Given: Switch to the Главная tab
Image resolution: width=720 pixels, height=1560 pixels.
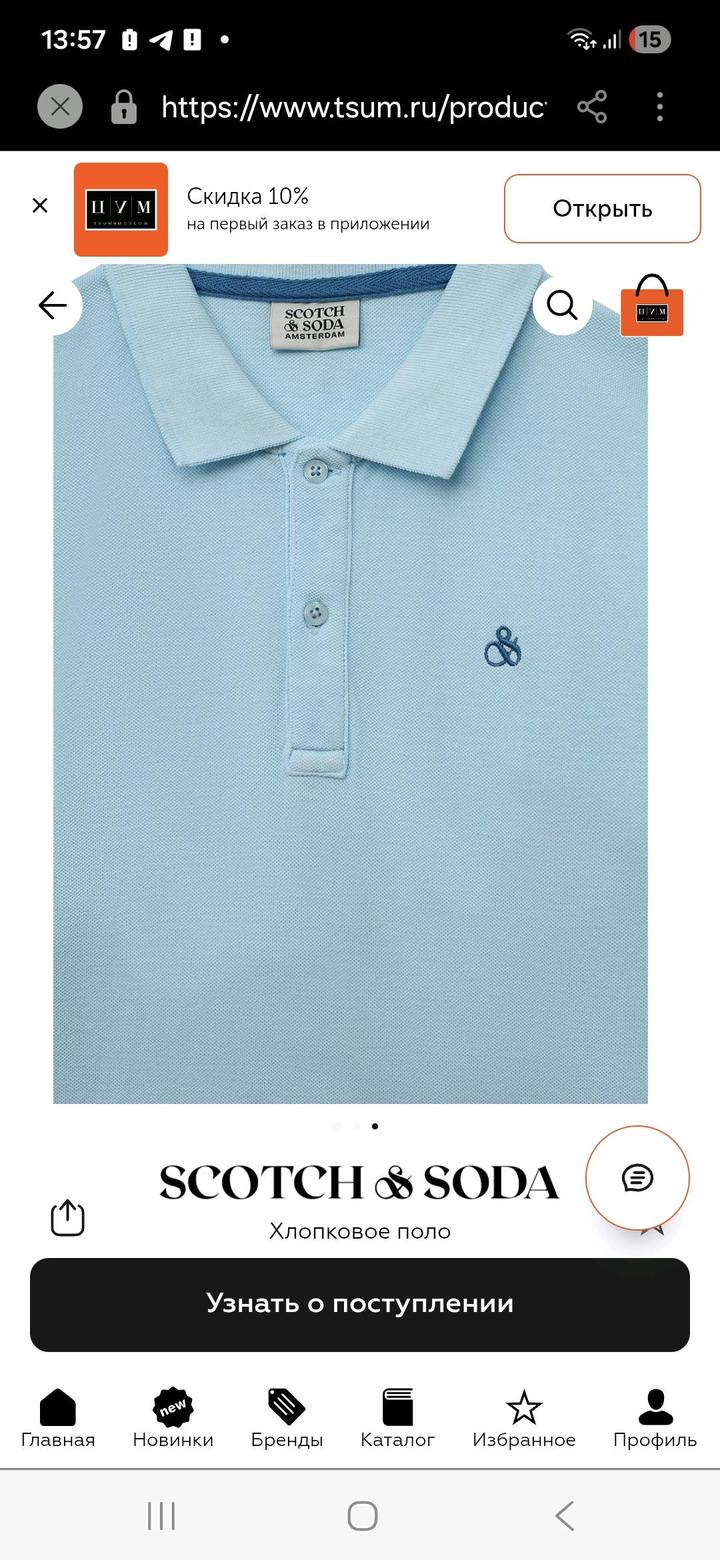Looking at the screenshot, I should pyautogui.click(x=58, y=1419).
